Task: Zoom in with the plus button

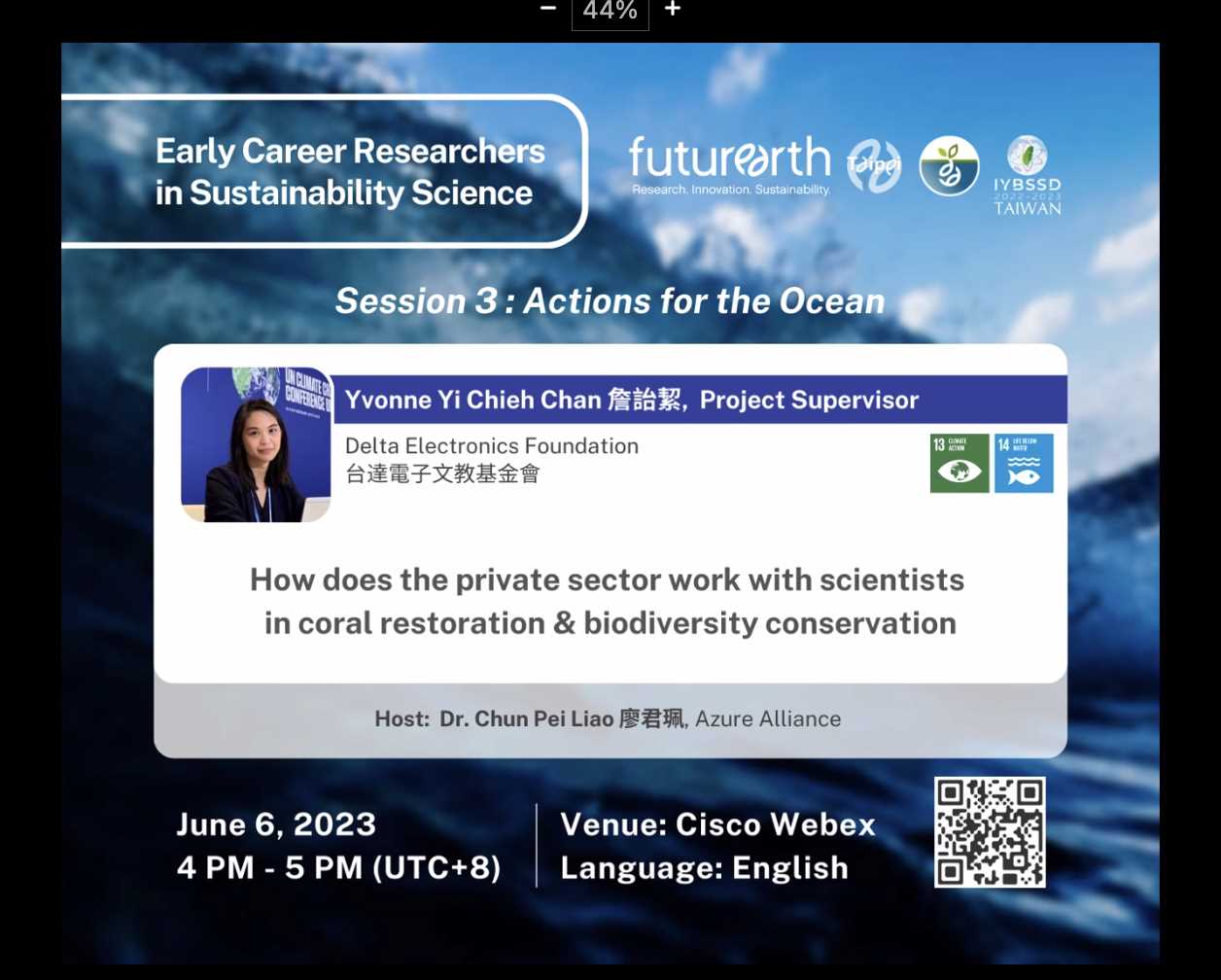Action: click(x=673, y=9)
